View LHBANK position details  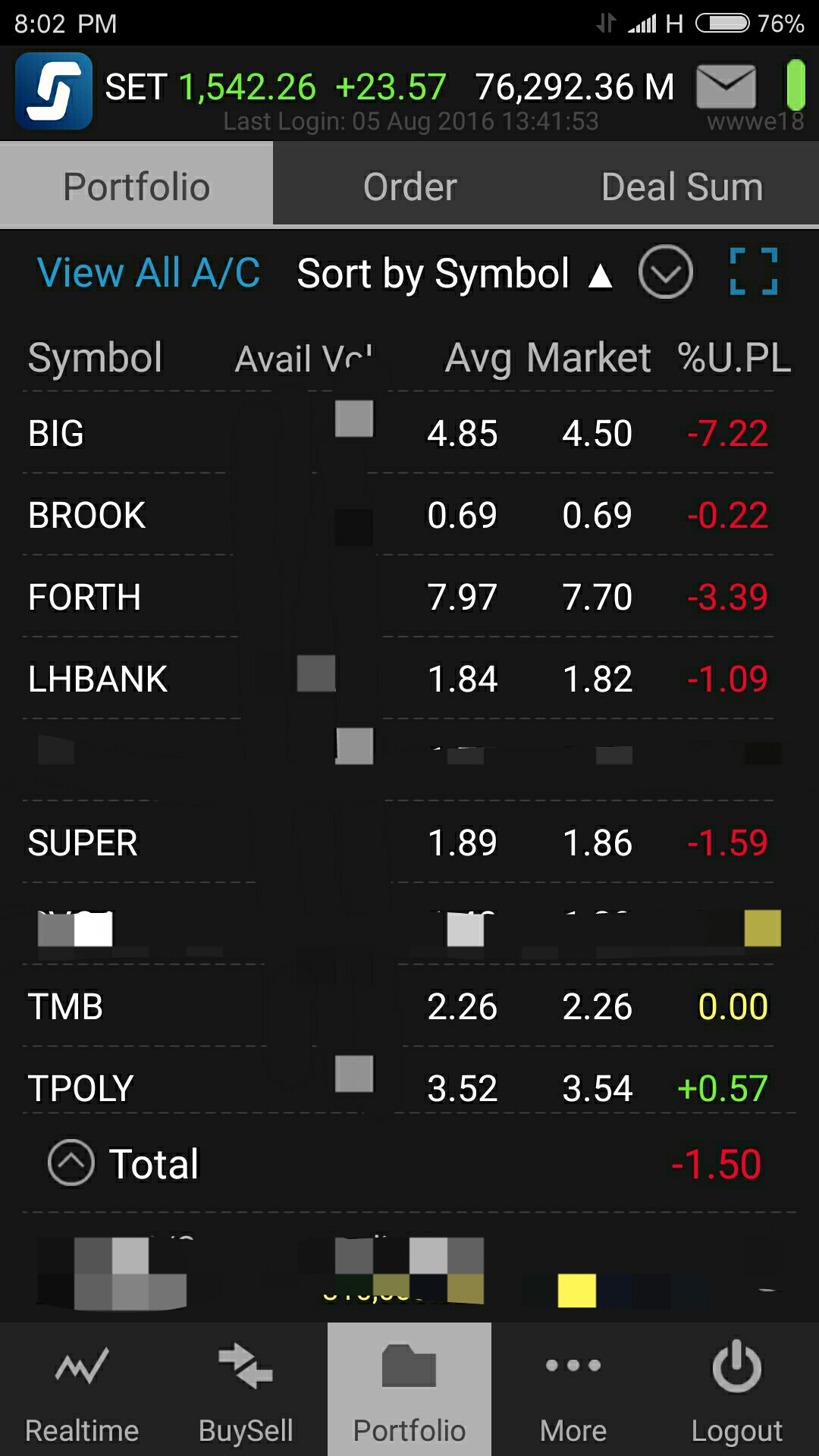[x=398, y=679]
